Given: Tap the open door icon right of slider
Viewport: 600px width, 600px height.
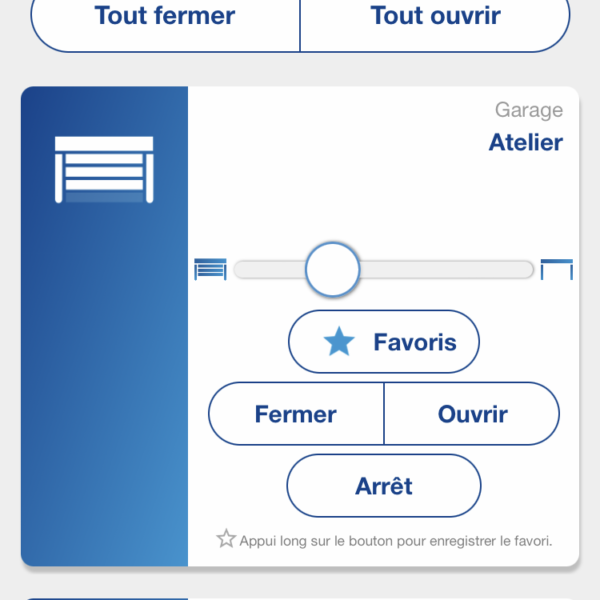Looking at the screenshot, I should point(556,269).
